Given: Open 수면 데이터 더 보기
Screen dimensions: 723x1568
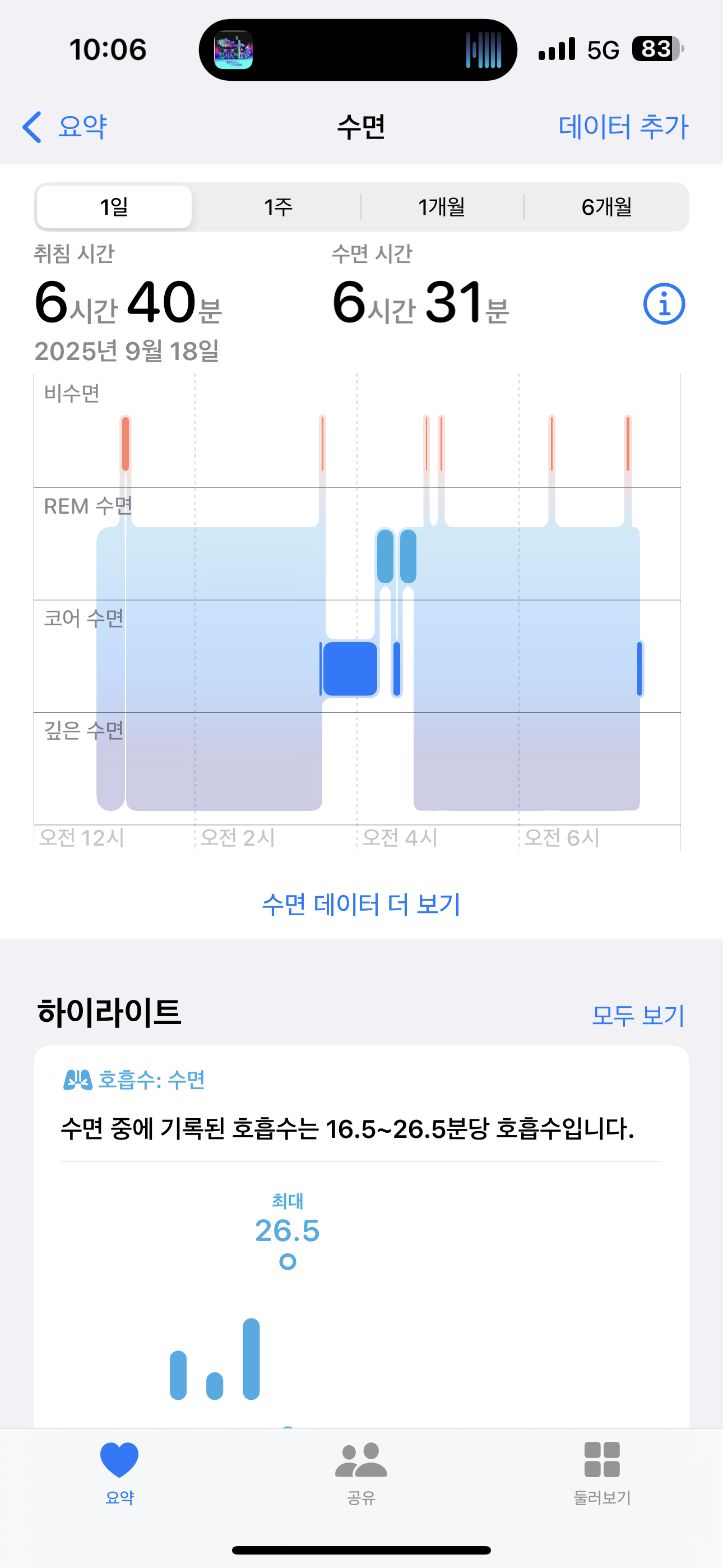Looking at the screenshot, I should [x=361, y=904].
